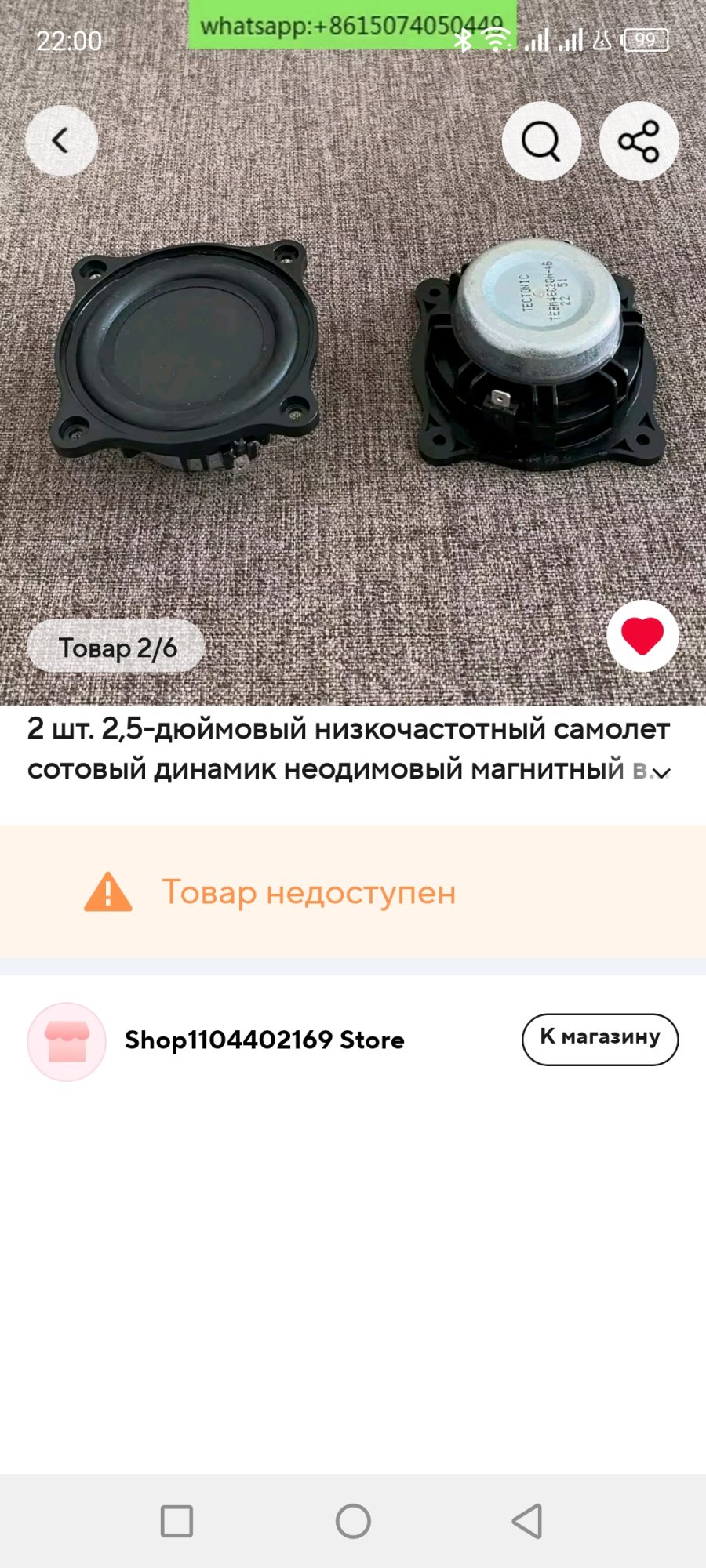Screen dimensions: 706x1568
Task: Open the Shop1104402169 store icon
Action: click(x=66, y=1040)
